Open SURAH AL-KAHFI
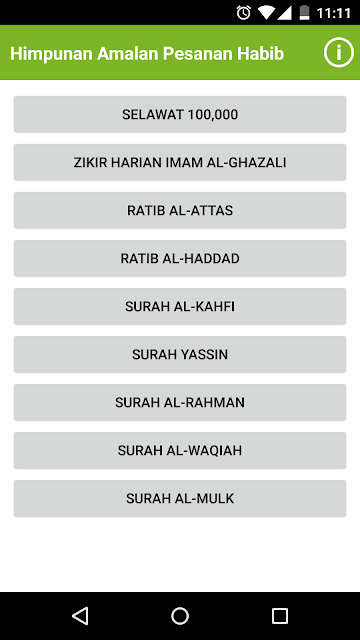 click(x=180, y=307)
